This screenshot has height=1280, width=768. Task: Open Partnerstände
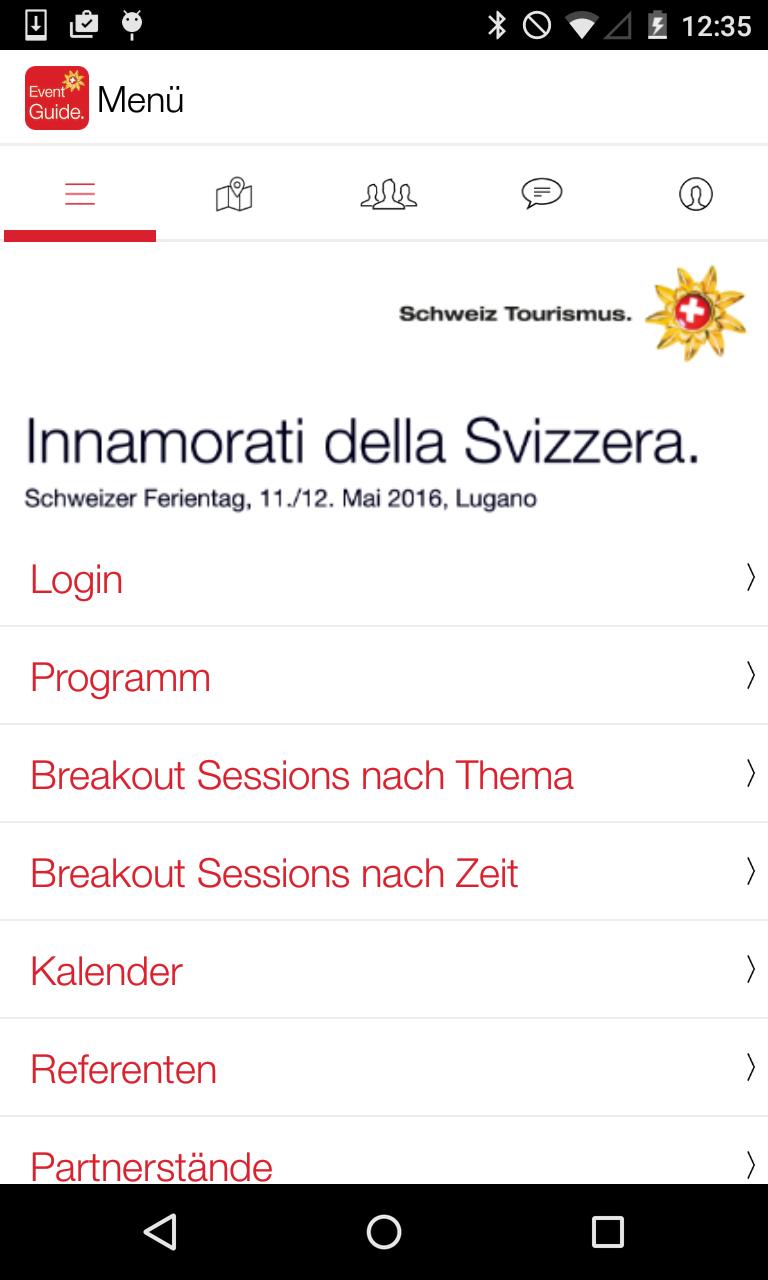click(151, 1163)
